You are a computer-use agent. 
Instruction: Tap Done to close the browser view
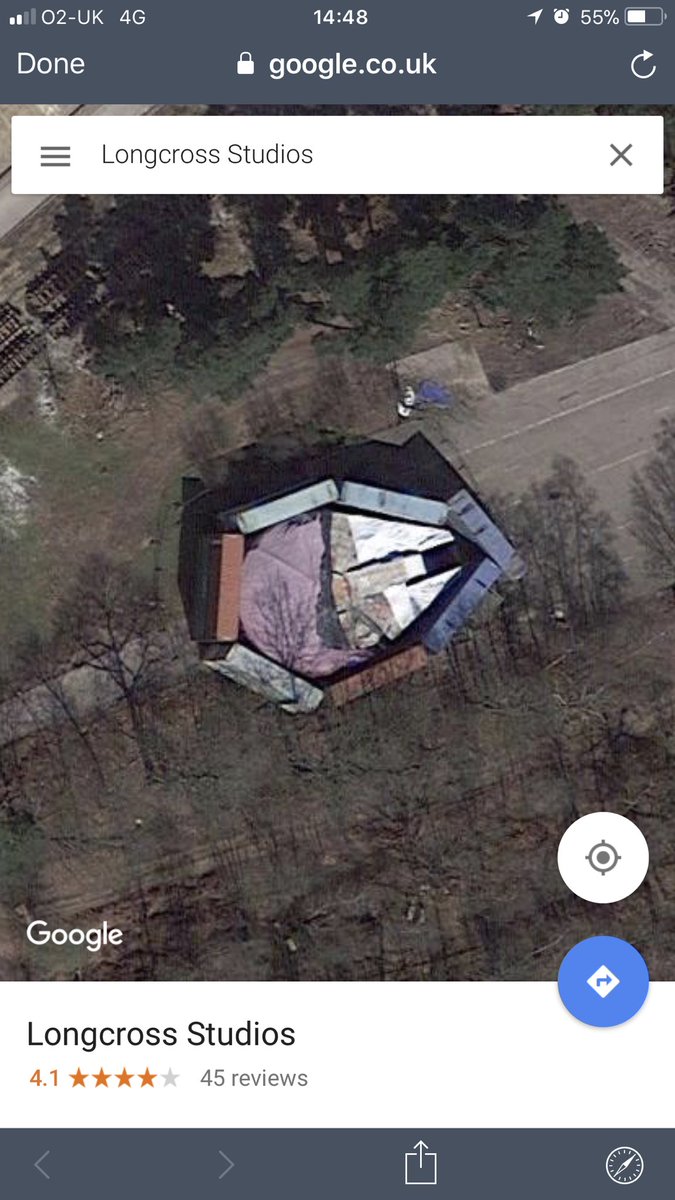tap(51, 65)
